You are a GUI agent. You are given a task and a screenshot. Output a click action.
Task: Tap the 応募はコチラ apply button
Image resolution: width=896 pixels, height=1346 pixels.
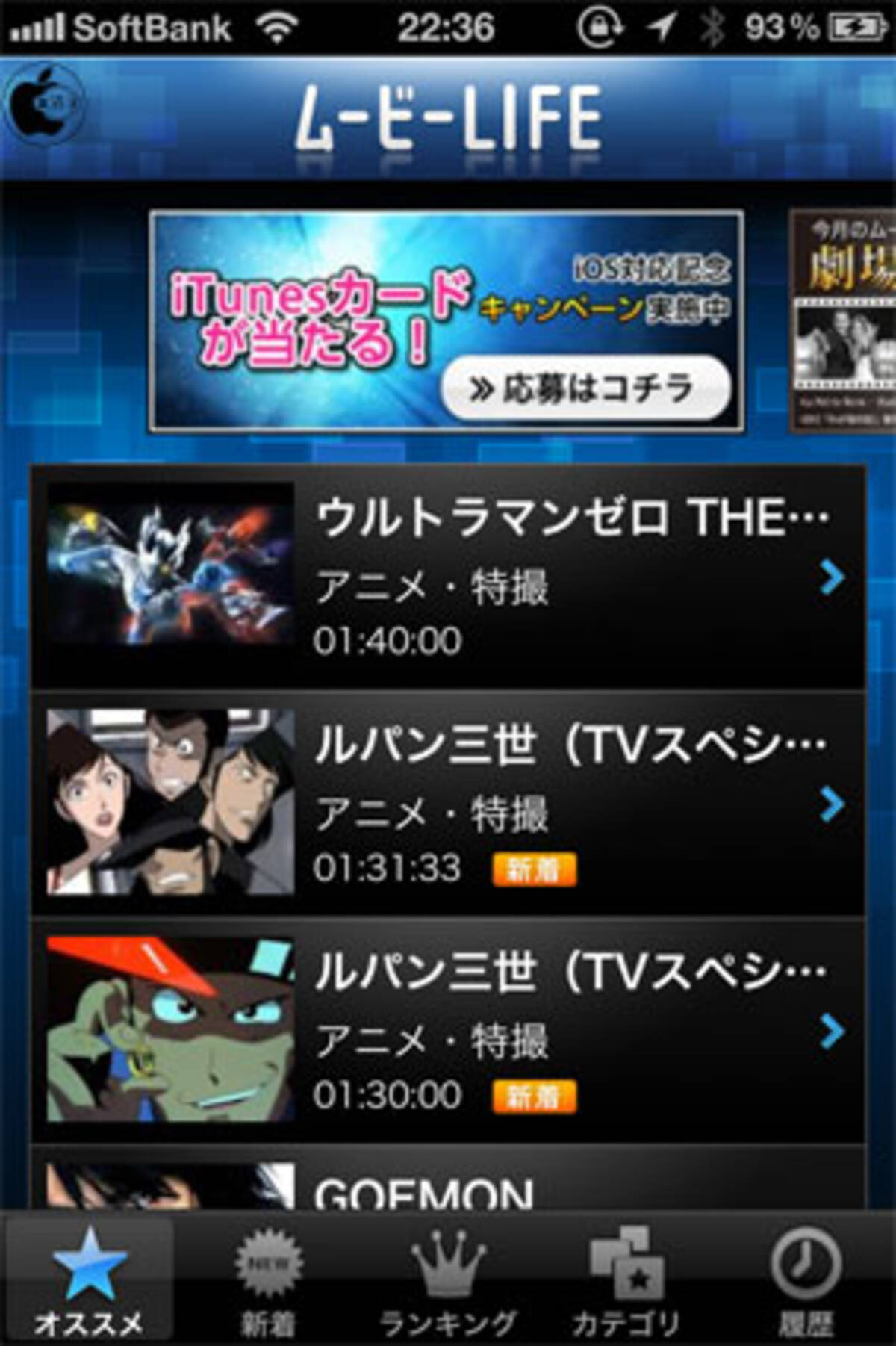[x=585, y=388]
